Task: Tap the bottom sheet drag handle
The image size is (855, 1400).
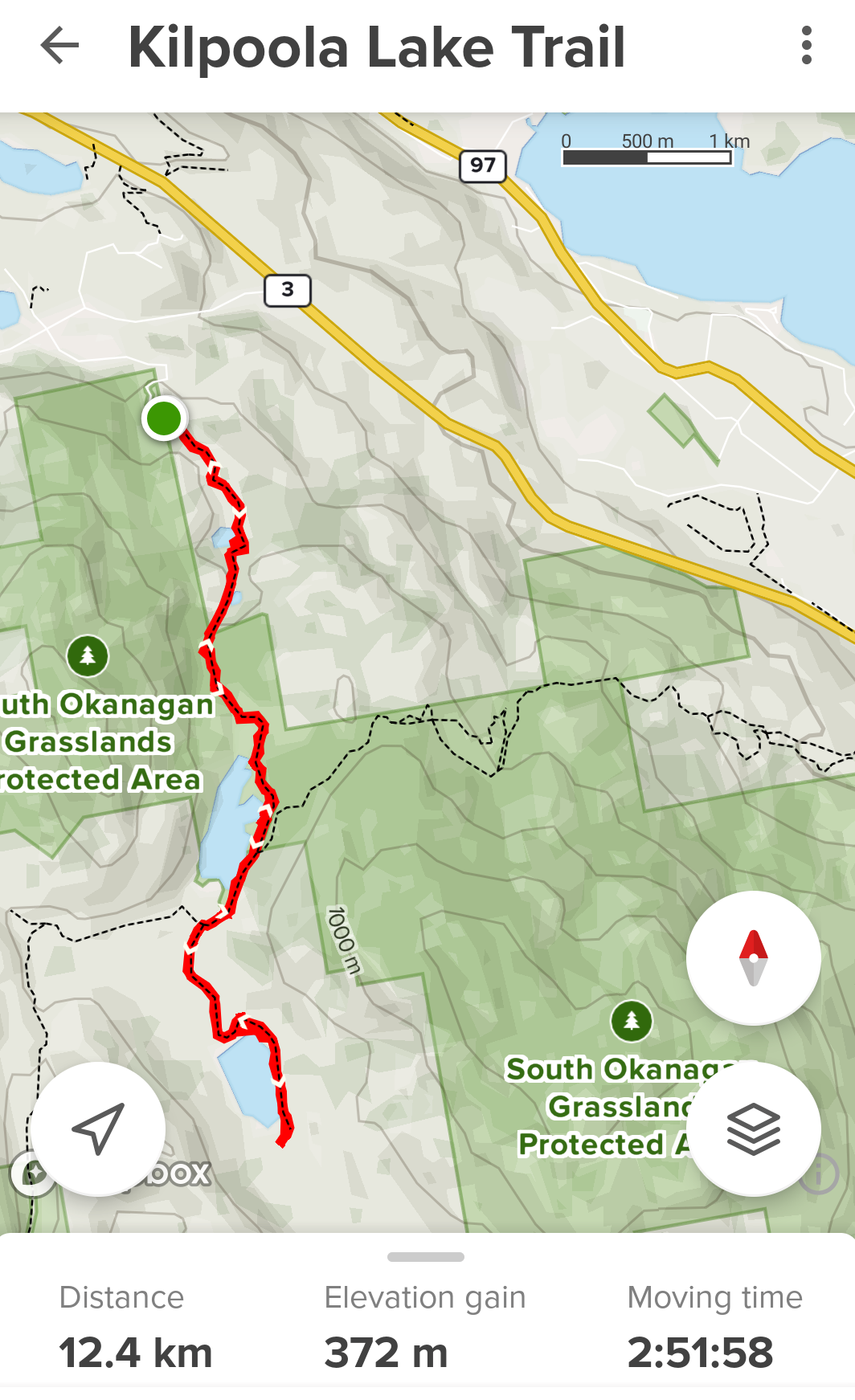Action: (x=426, y=1257)
